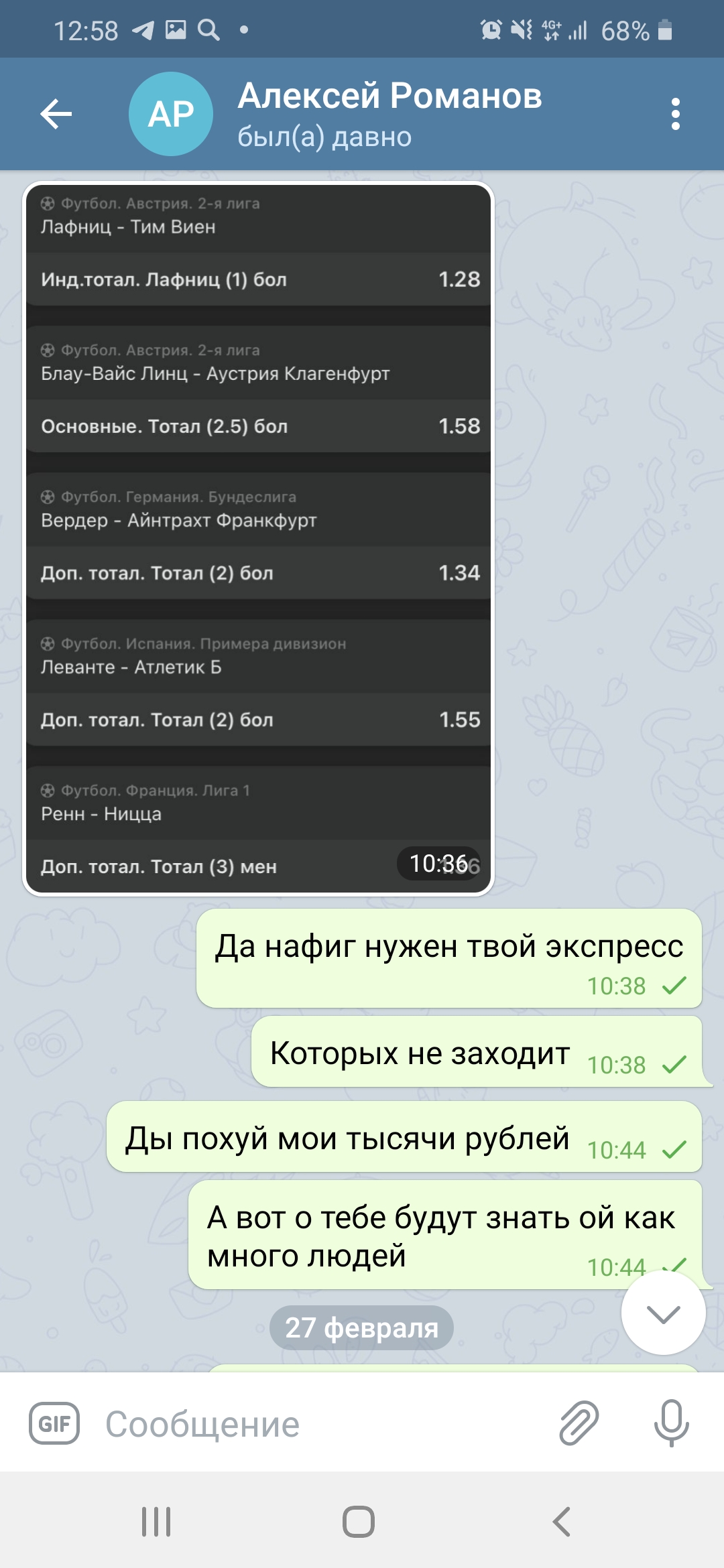Image resolution: width=724 pixels, height=1568 pixels.
Task: Open the three-dot overflow menu
Action: [675, 114]
